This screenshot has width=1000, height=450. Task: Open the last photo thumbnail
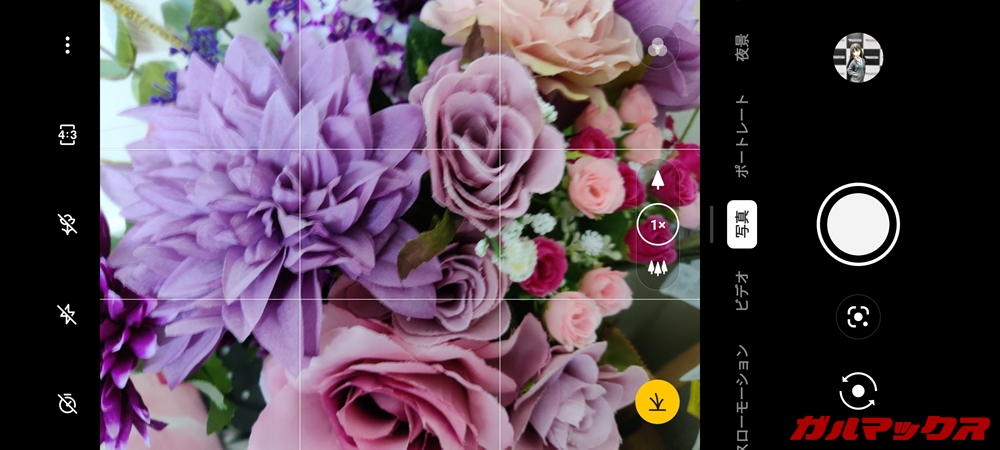point(858,58)
